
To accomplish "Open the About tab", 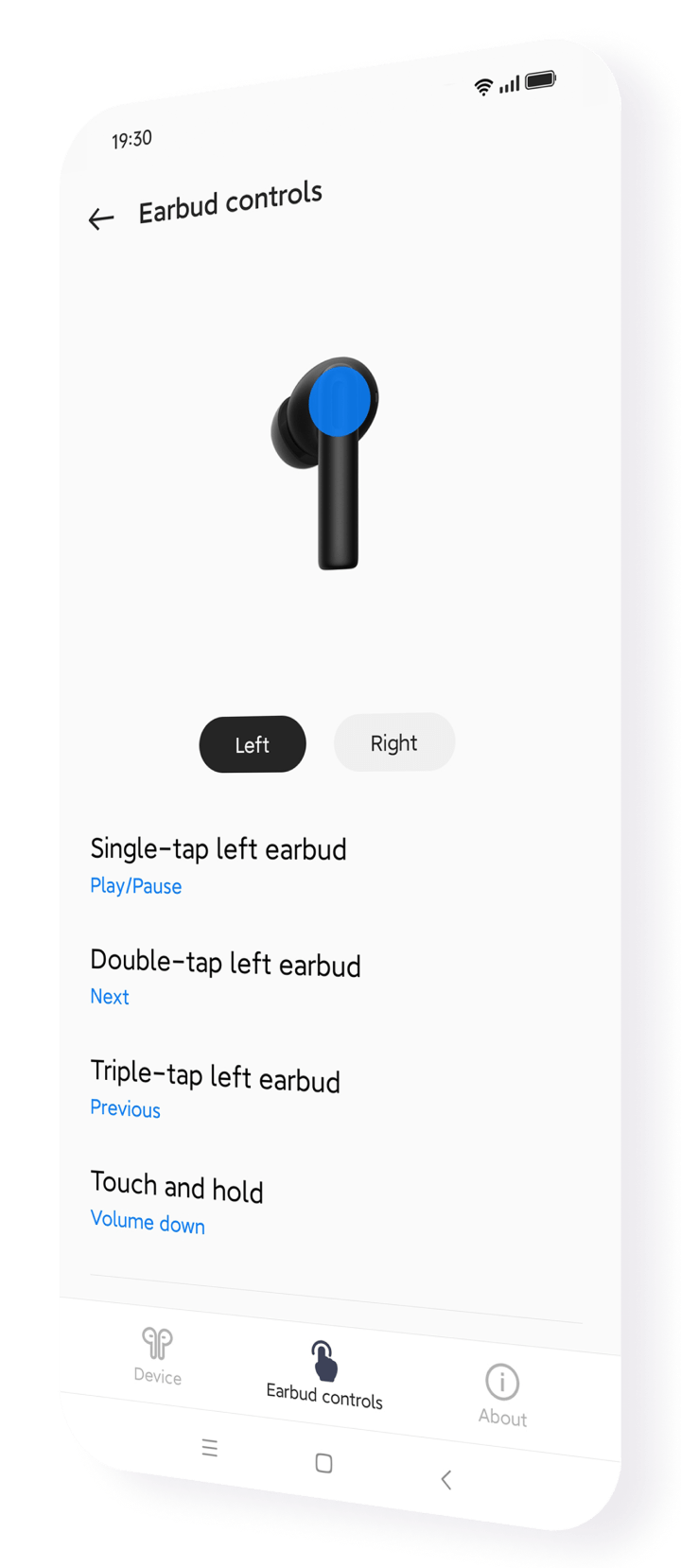I will tap(501, 1400).
